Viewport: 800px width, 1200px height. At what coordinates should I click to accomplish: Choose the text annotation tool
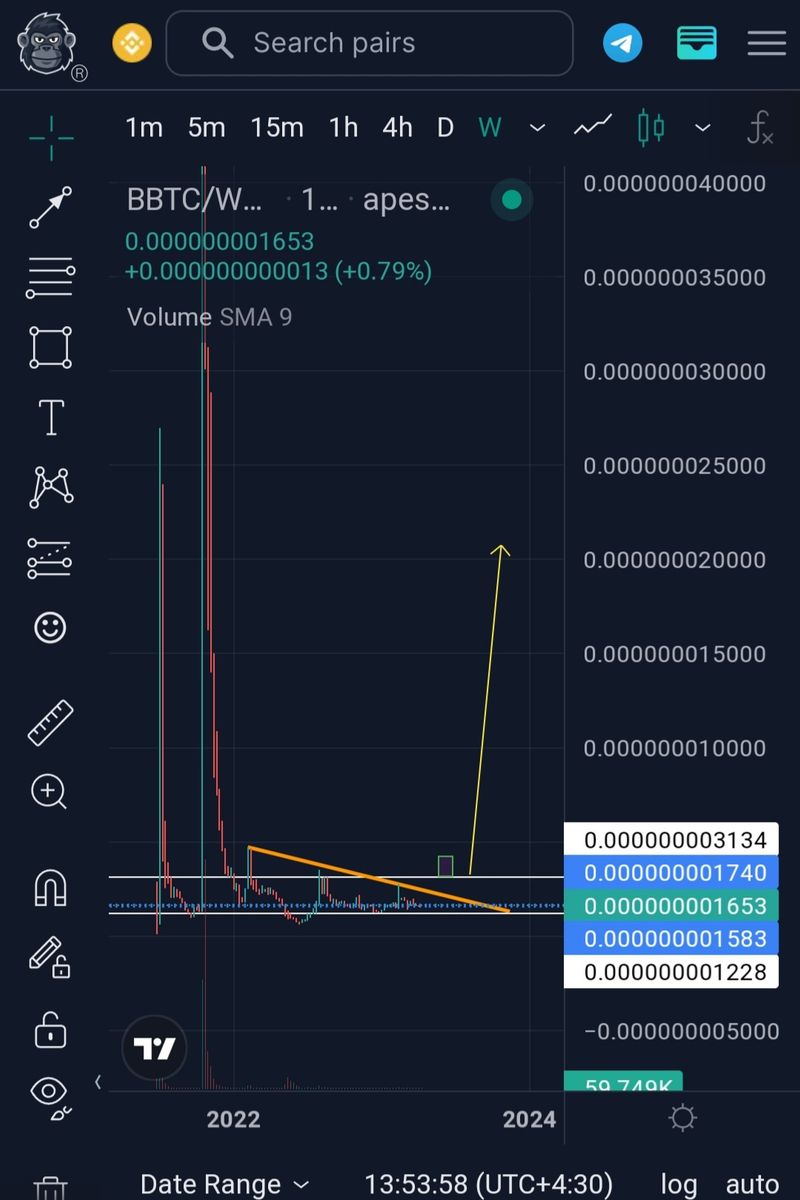tap(50, 417)
